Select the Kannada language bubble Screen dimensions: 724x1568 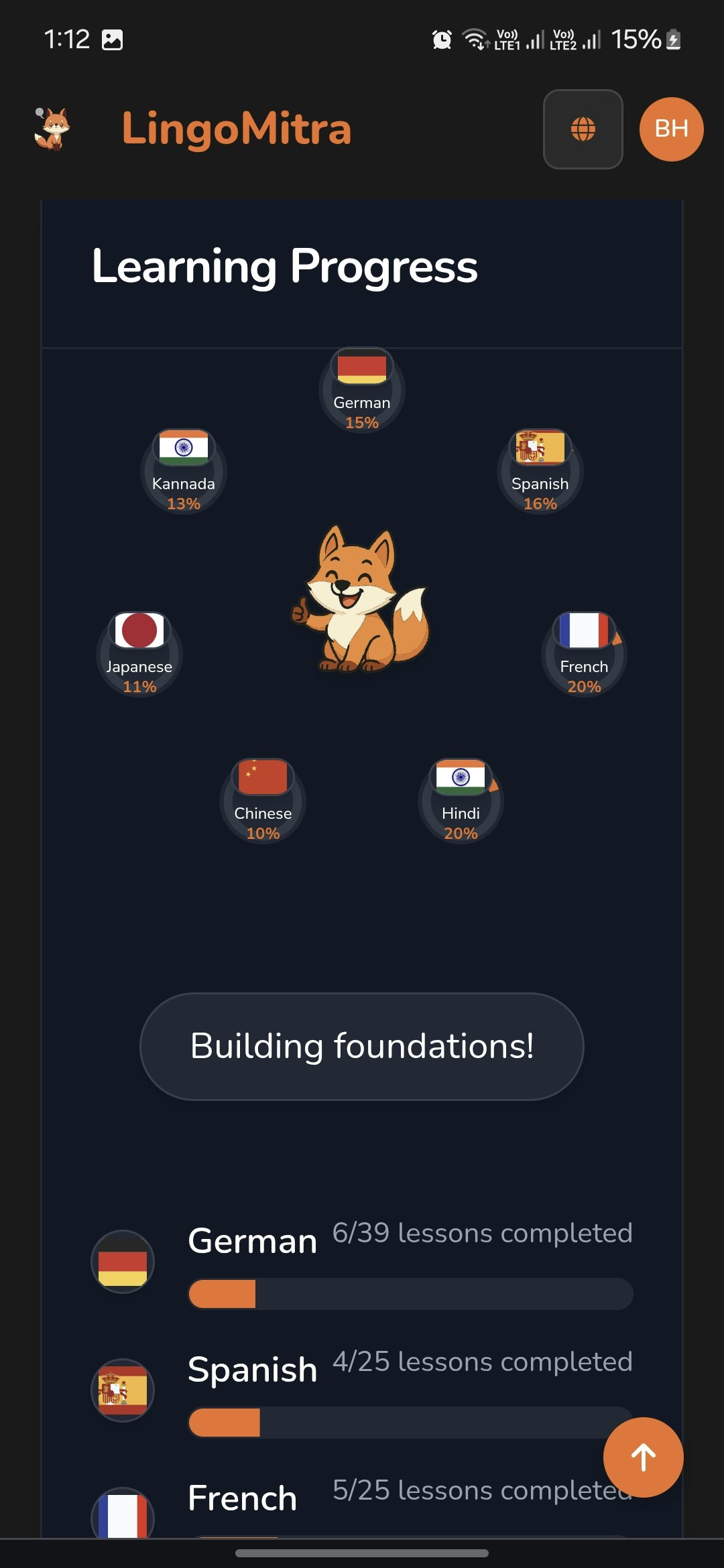(184, 472)
